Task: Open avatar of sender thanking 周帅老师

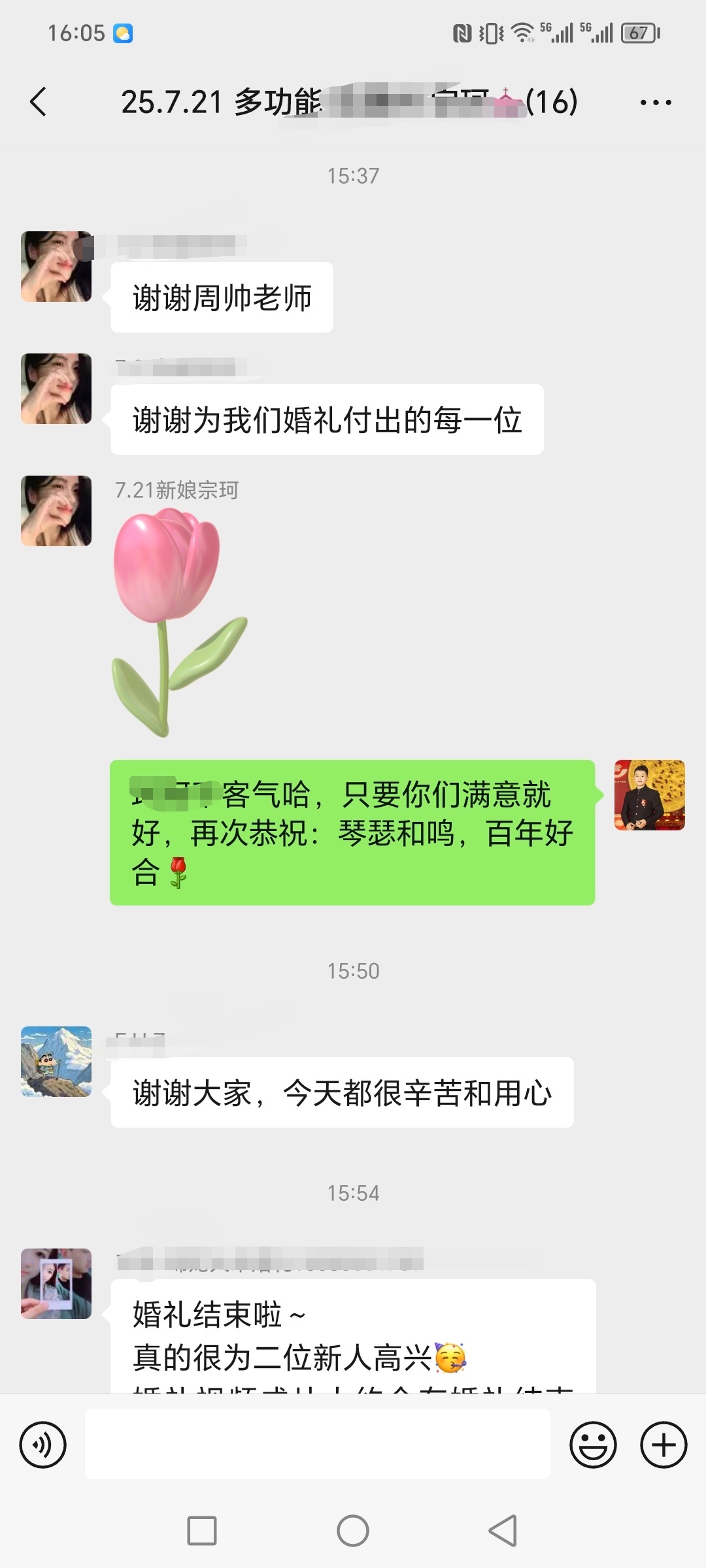Action: coord(56,267)
